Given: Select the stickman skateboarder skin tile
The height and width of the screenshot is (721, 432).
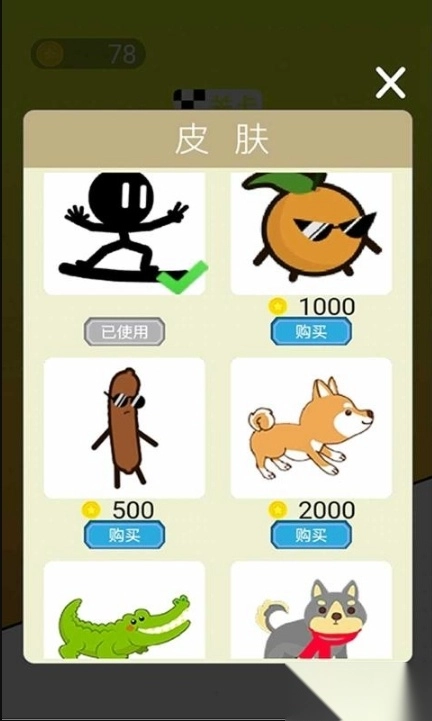Looking at the screenshot, I should pos(124,234).
